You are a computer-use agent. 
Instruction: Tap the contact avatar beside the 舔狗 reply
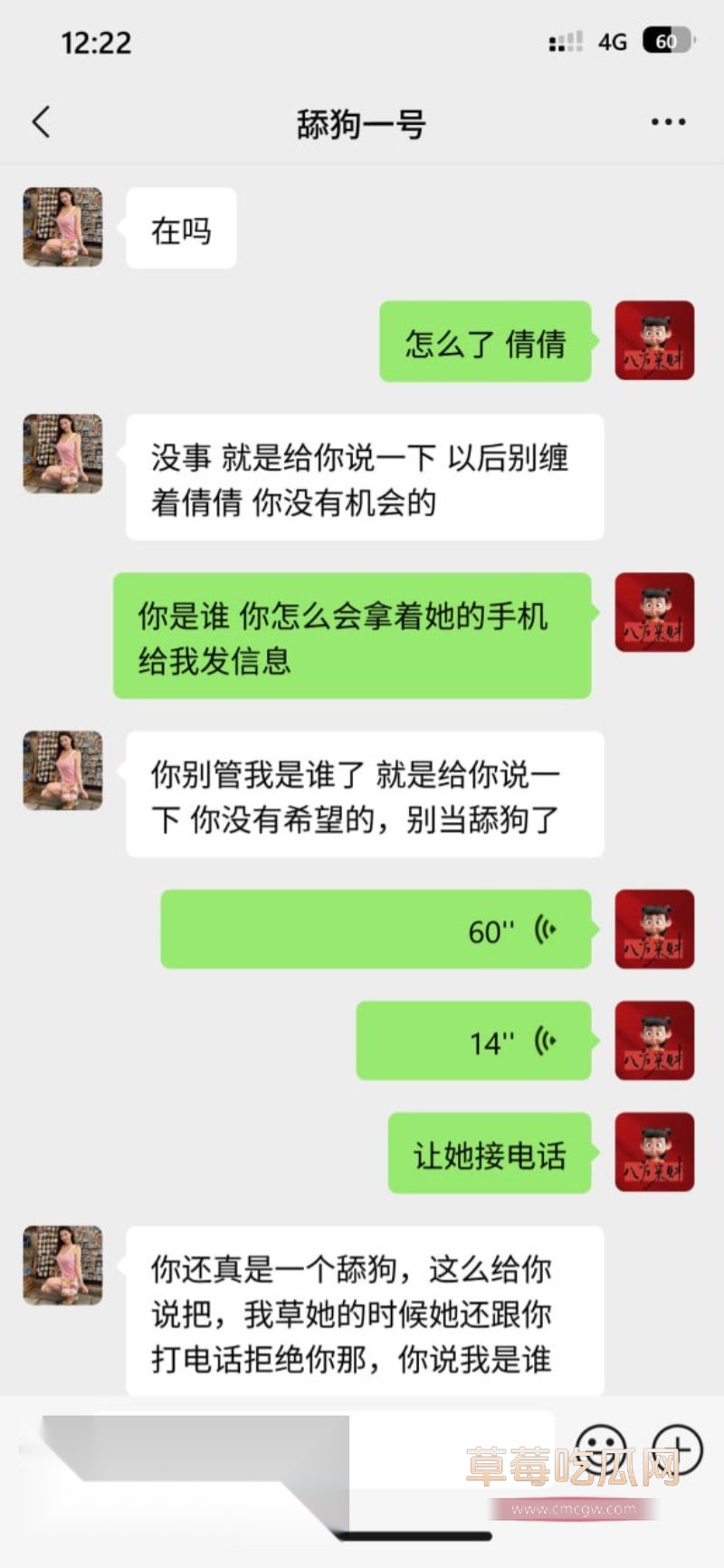click(x=62, y=1266)
